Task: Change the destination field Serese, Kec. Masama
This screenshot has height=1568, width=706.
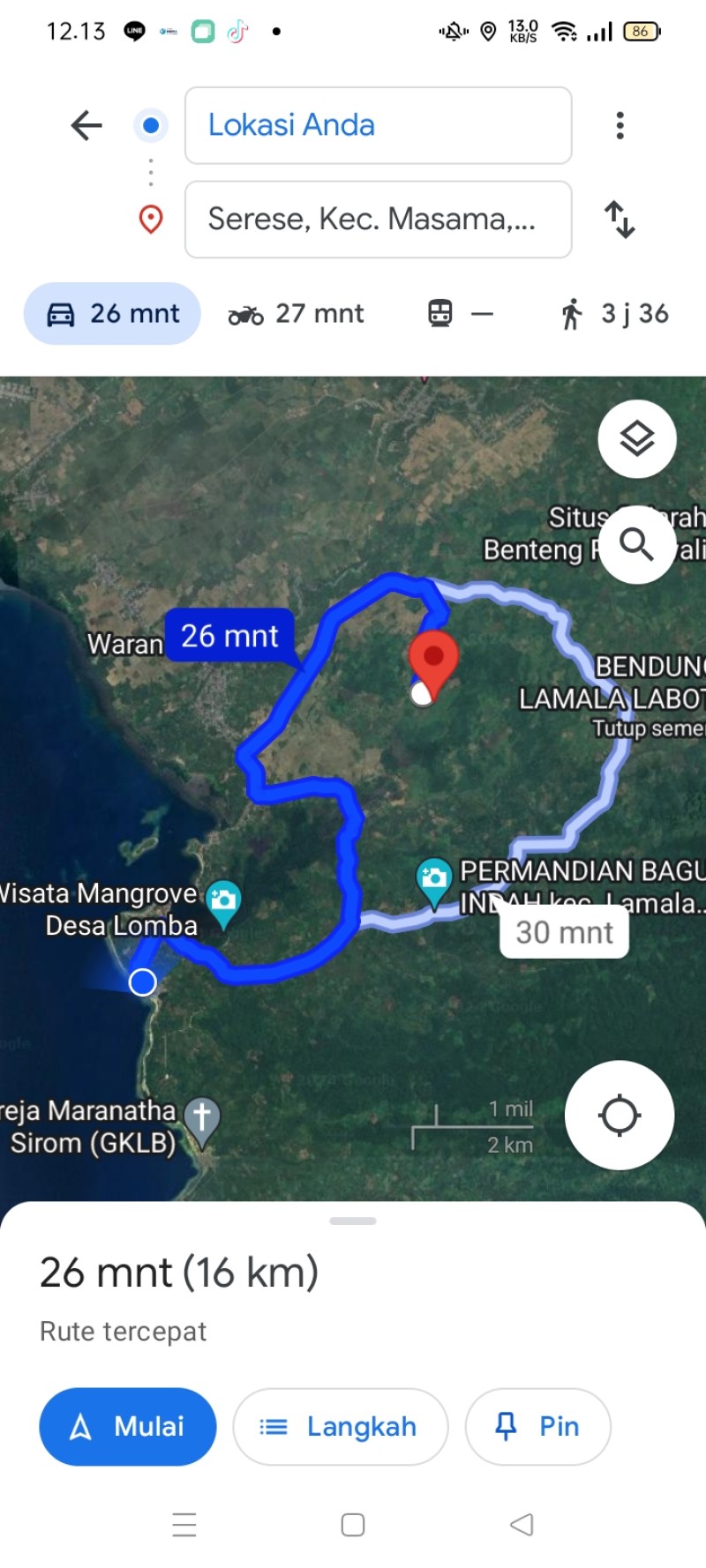Action: tap(378, 220)
